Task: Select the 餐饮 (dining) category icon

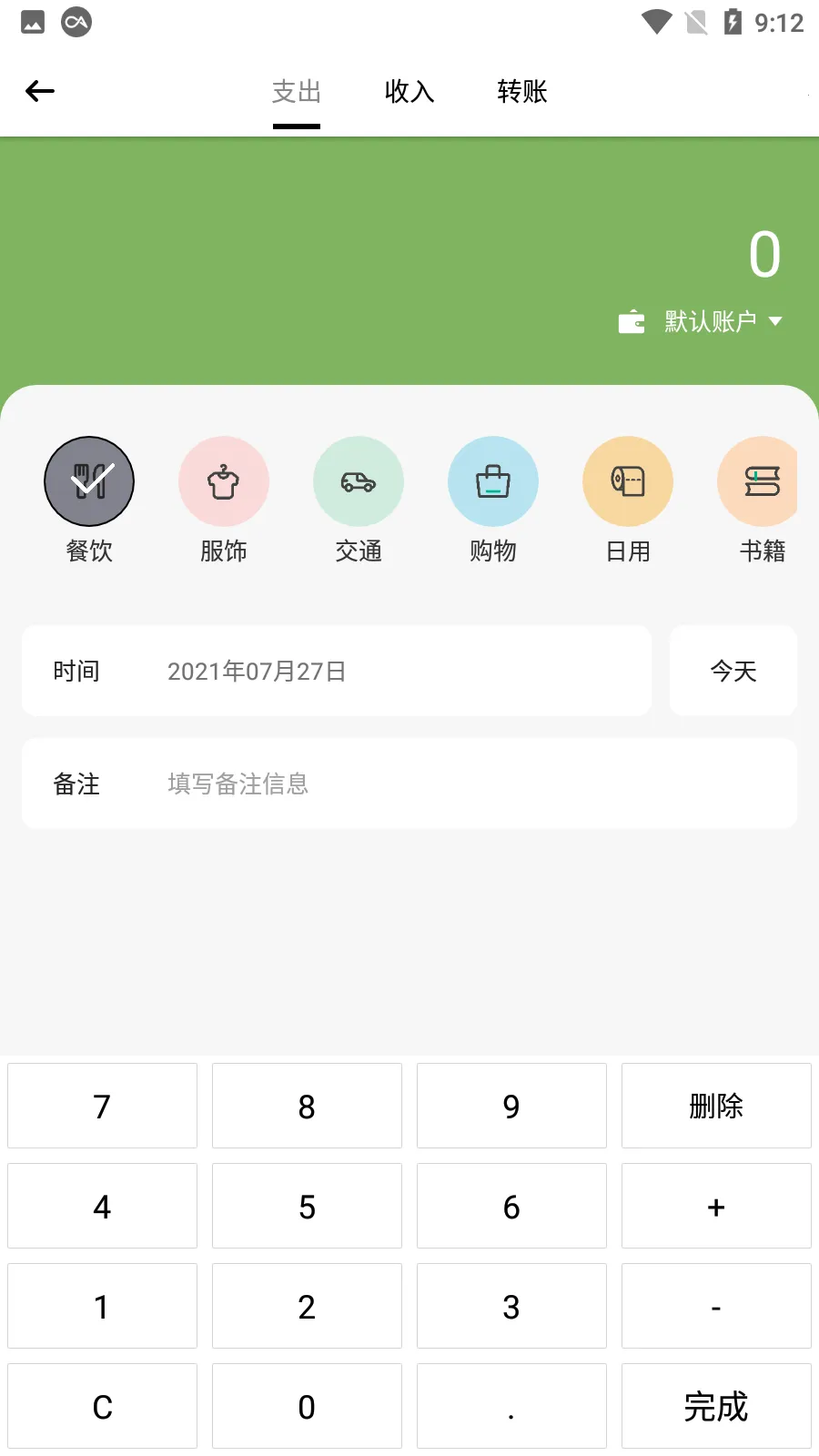Action: pos(88,481)
